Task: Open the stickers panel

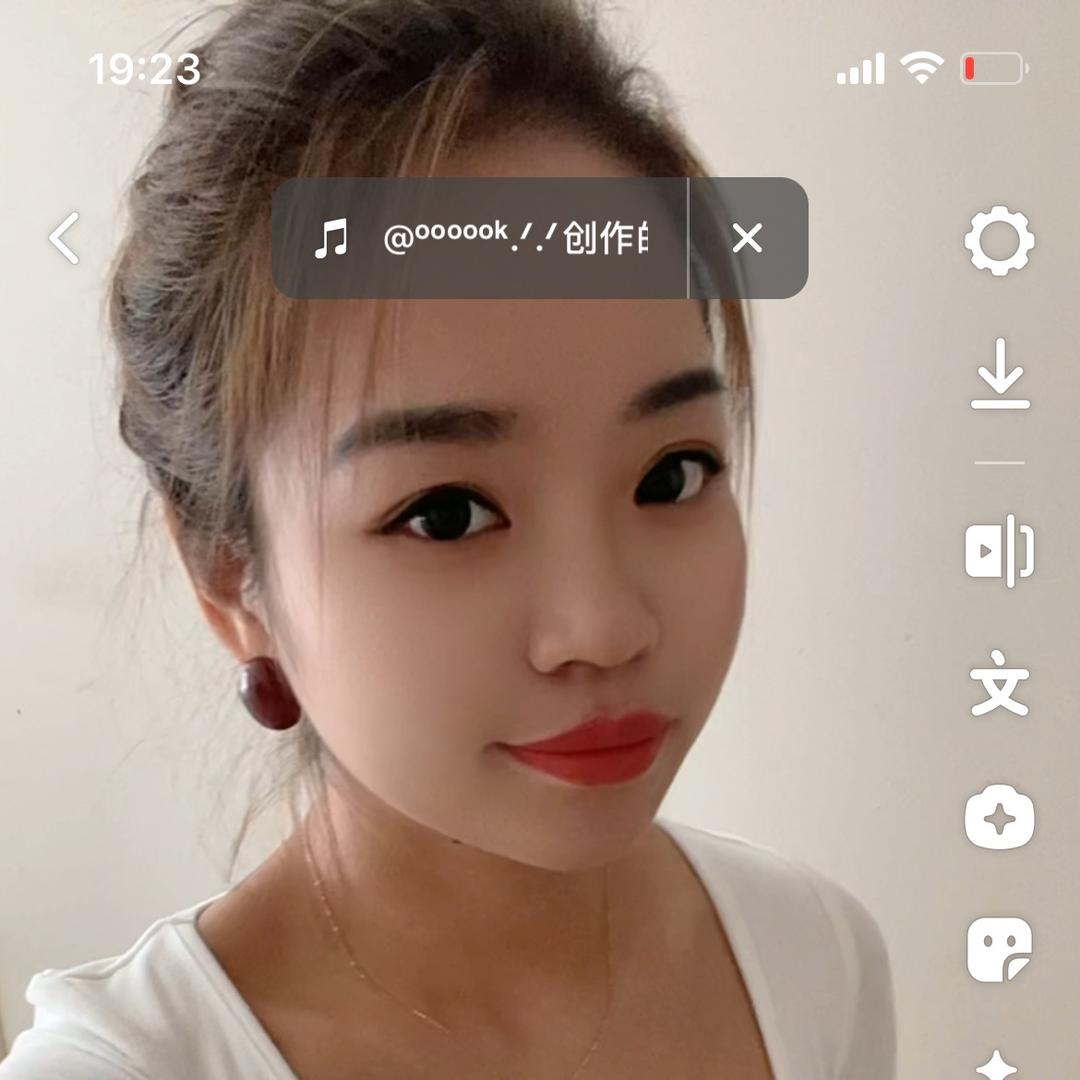Action: [x=999, y=950]
